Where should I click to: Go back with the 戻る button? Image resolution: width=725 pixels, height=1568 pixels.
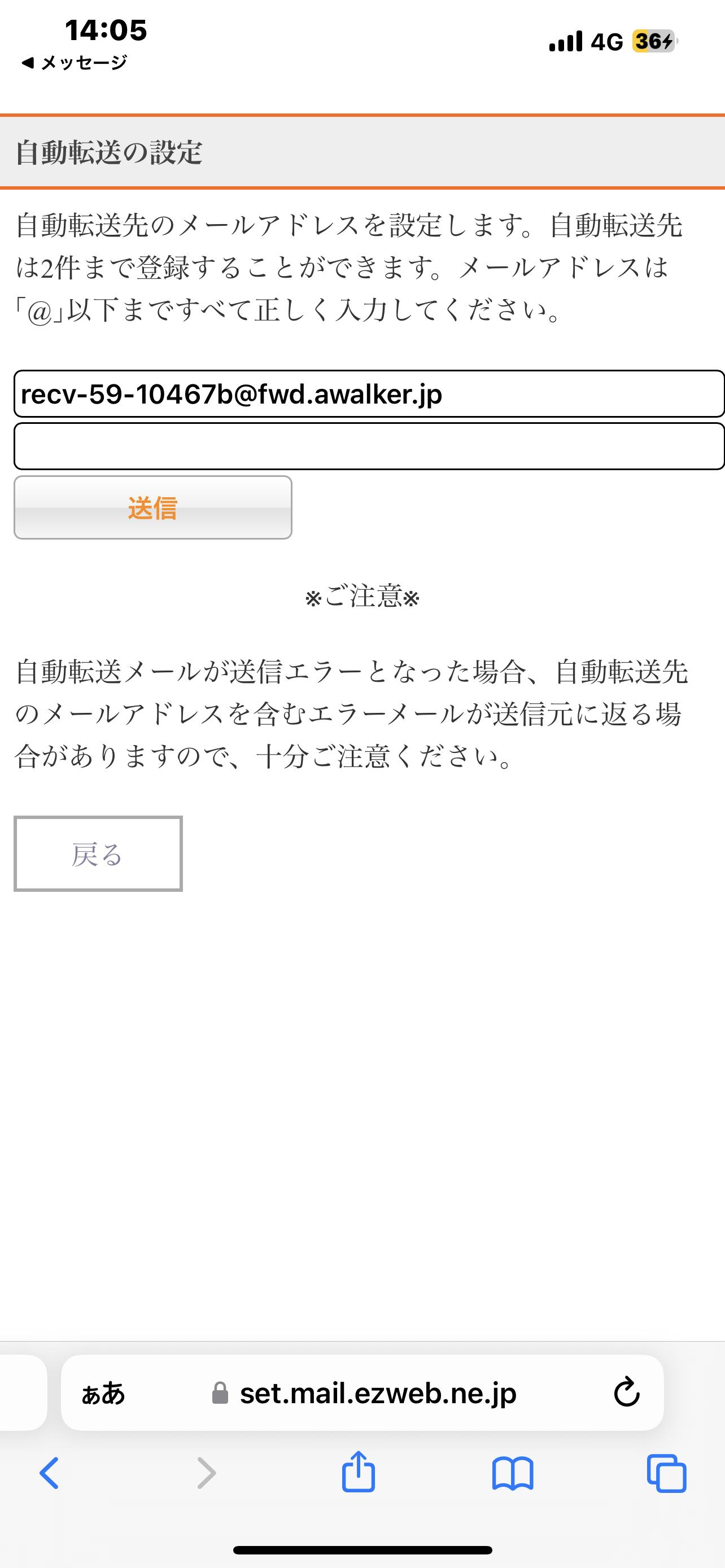pos(98,854)
